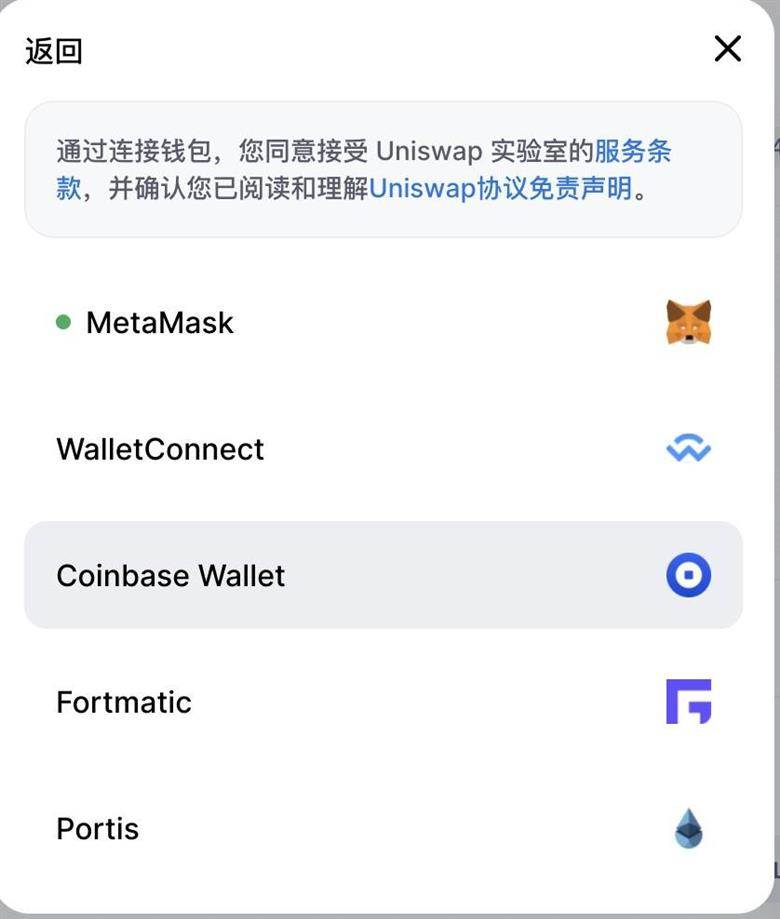Connect with Fortmatic
The image size is (780, 919).
383,702
